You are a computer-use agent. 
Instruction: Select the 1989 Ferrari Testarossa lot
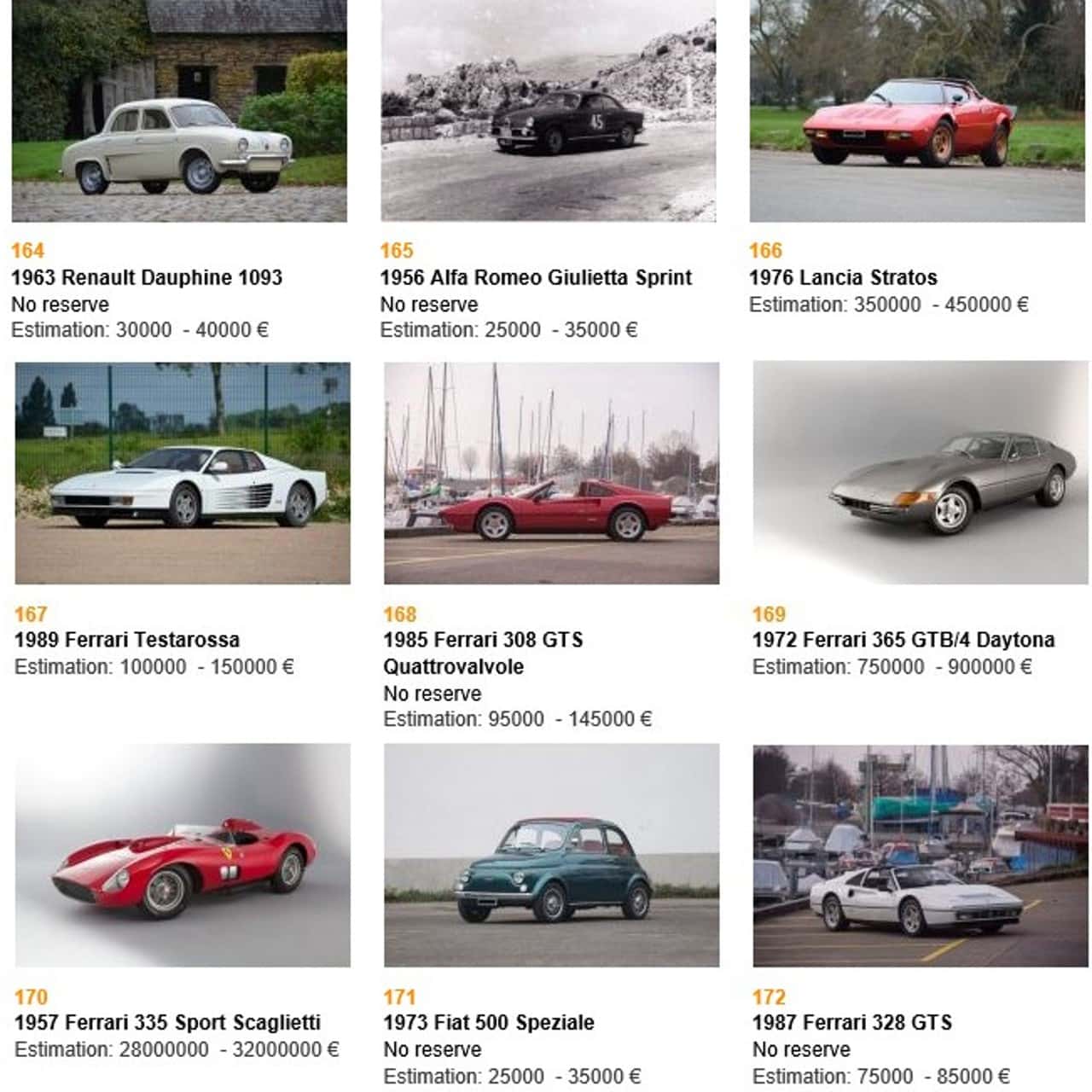127,640
